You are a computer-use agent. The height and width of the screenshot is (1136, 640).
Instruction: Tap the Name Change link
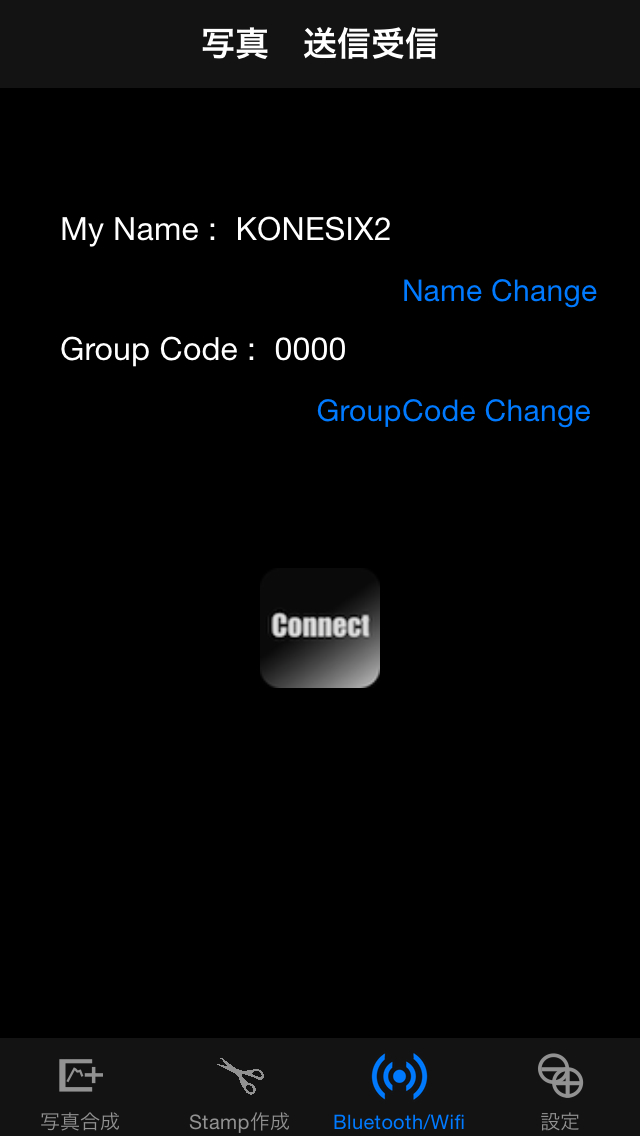click(499, 291)
